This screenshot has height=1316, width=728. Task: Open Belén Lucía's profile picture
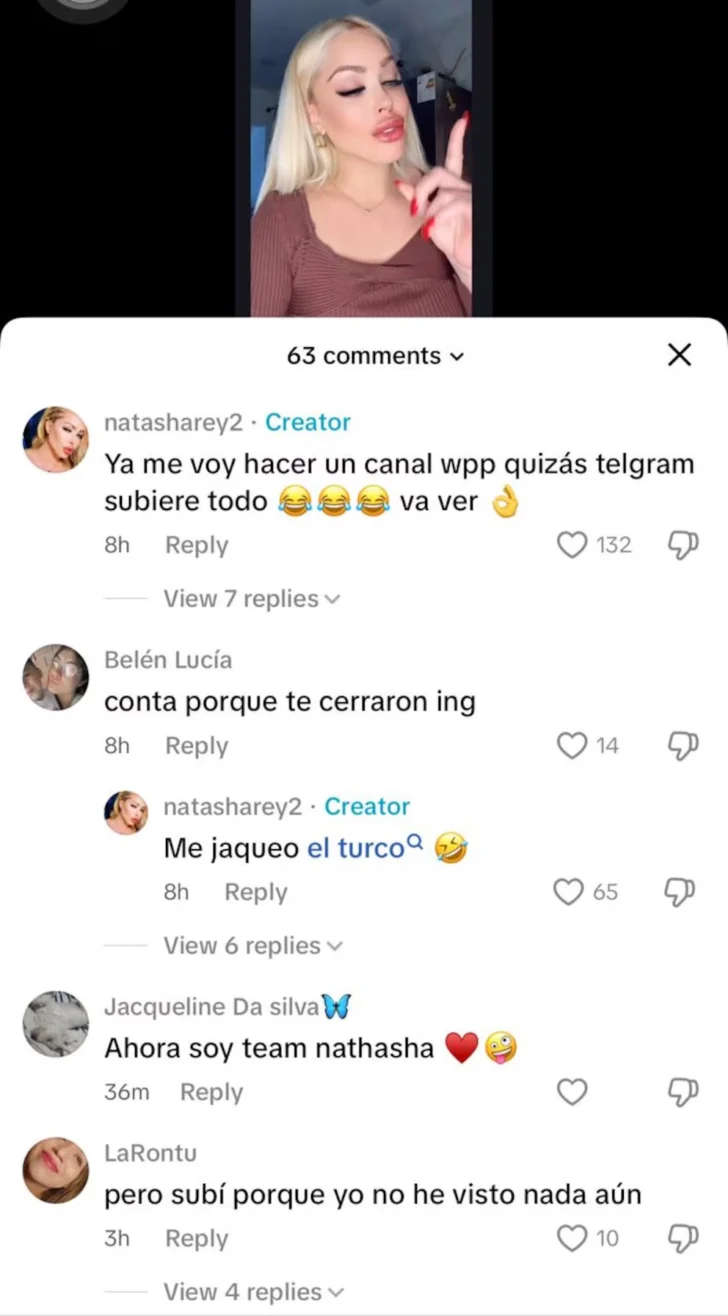pos(56,677)
